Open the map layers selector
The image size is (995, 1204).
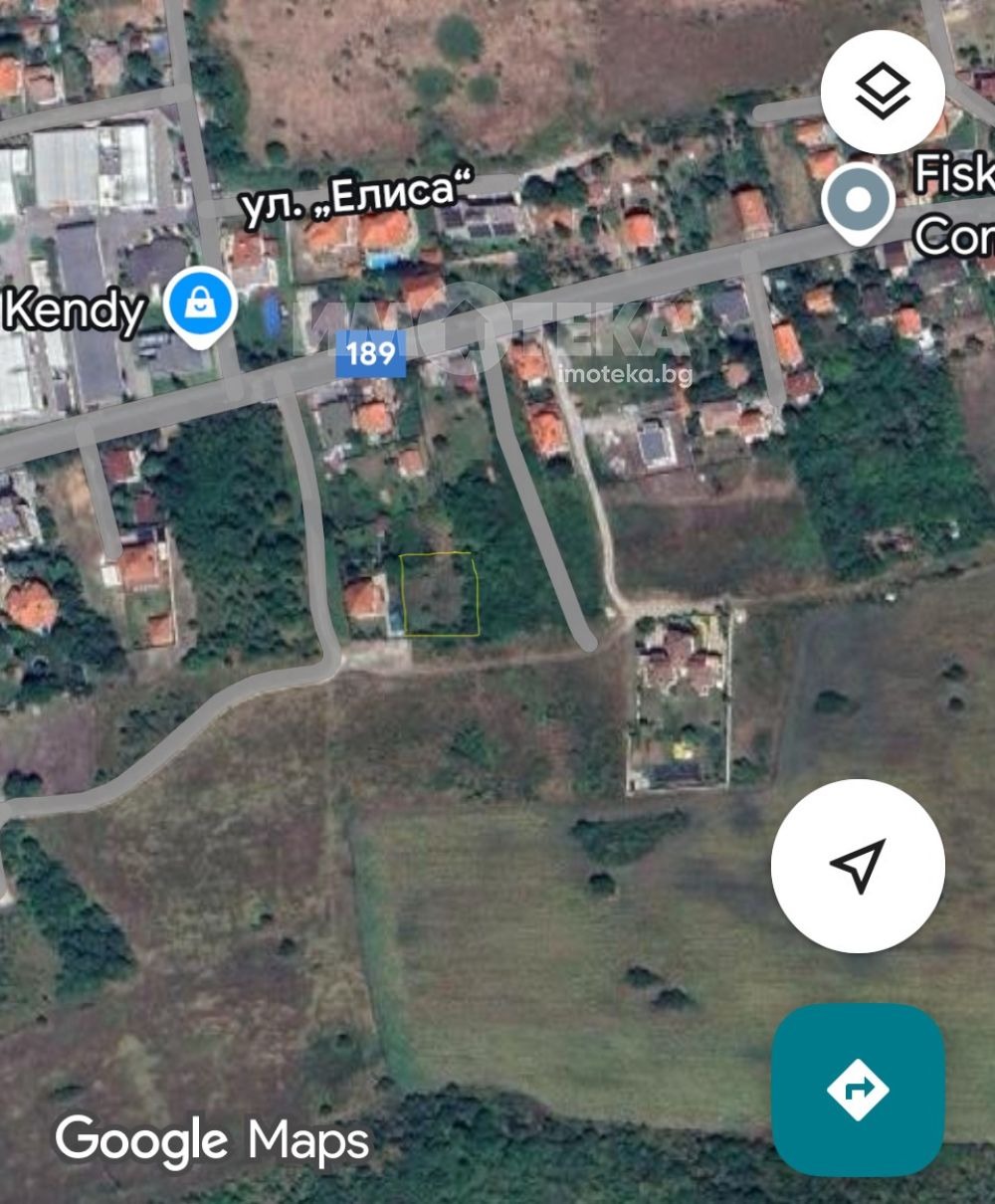[x=883, y=92]
